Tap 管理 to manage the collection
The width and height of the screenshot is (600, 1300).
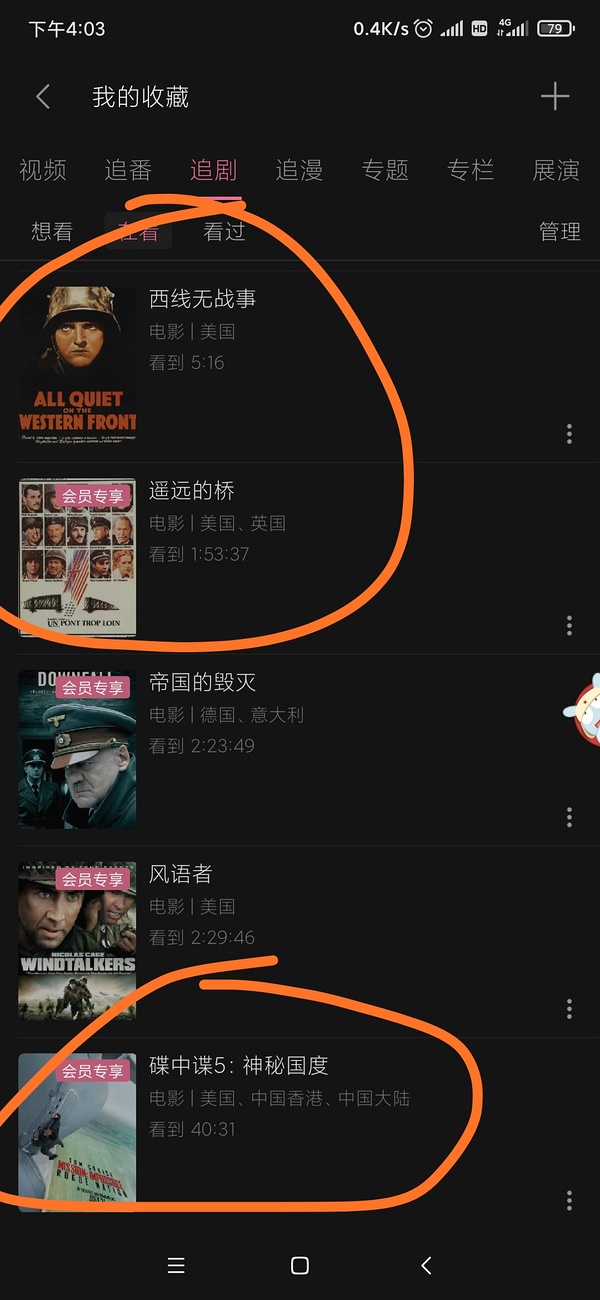click(559, 232)
